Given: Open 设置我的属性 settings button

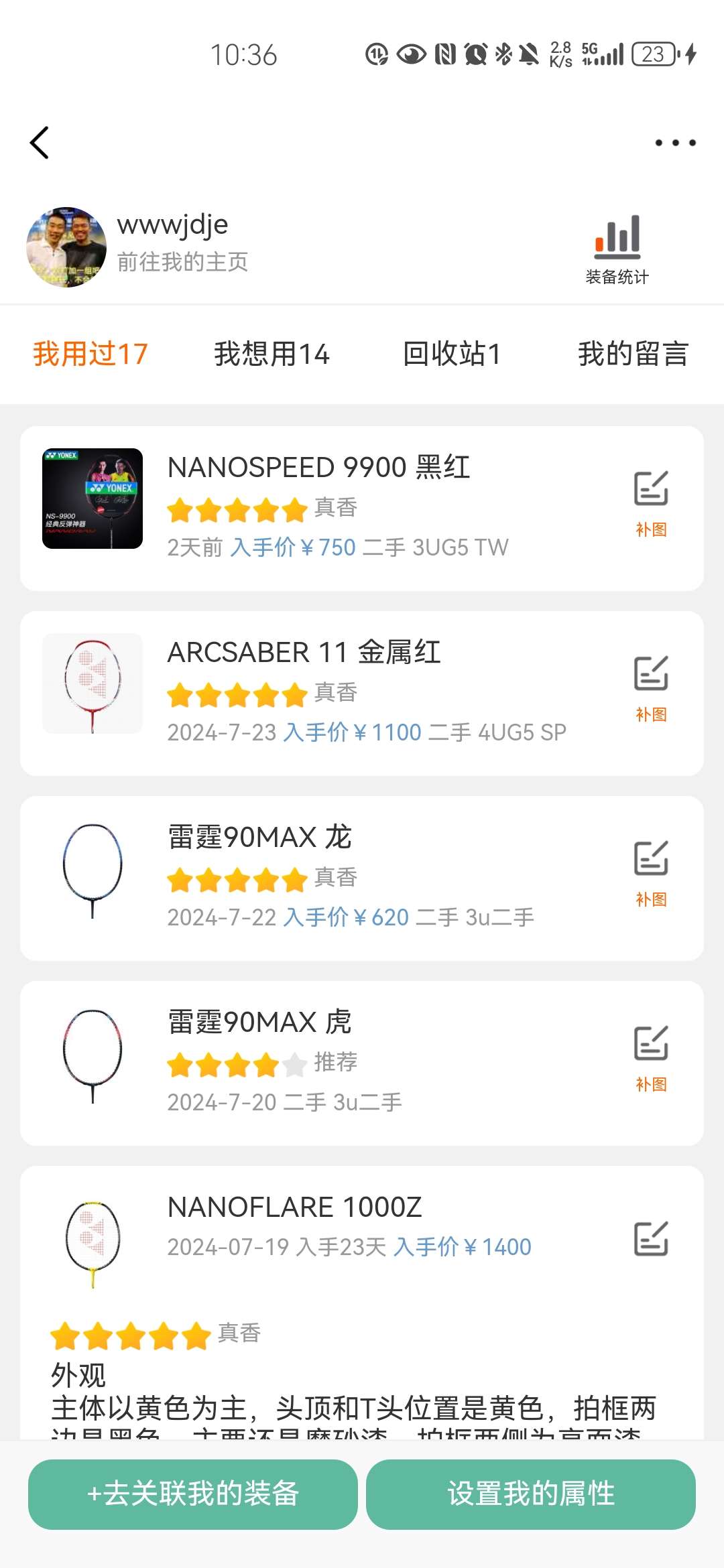Looking at the screenshot, I should pyautogui.click(x=531, y=1494).
